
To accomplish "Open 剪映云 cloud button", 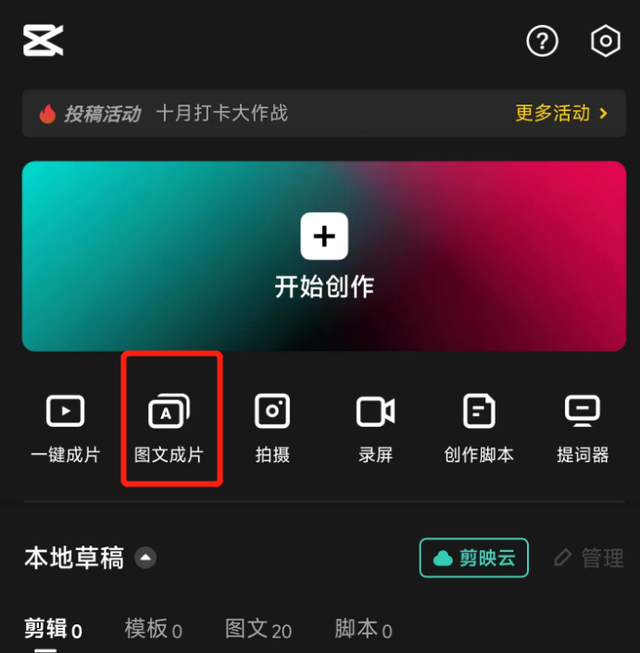I will [x=474, y=558].
